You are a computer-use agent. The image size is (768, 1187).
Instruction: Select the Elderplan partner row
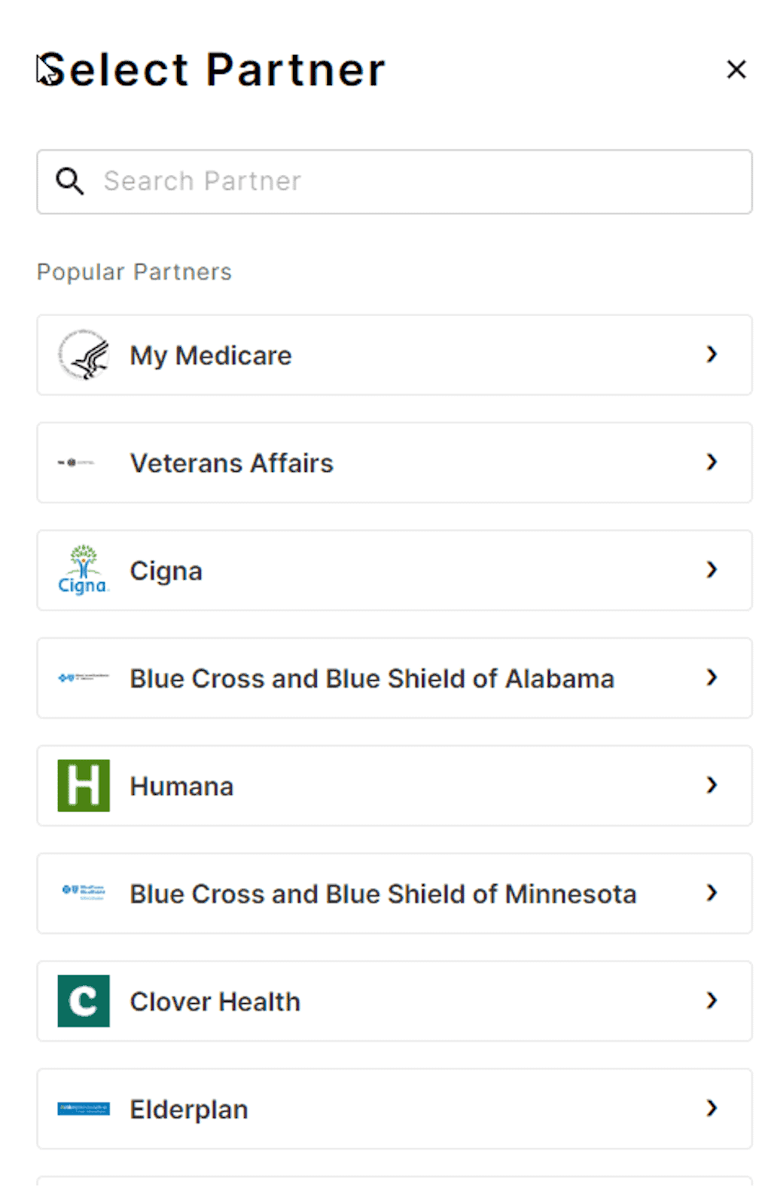pyautogui.click(x=394, y=1109)
